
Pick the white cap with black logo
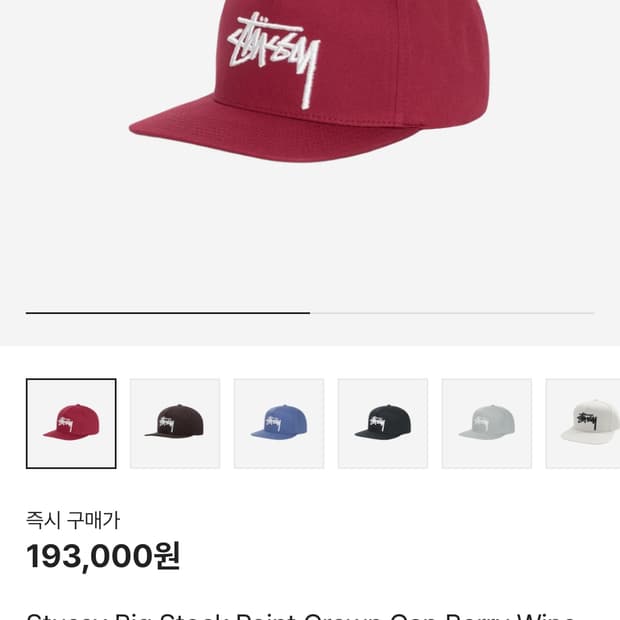pyautogui.click(x=585, y=423)
